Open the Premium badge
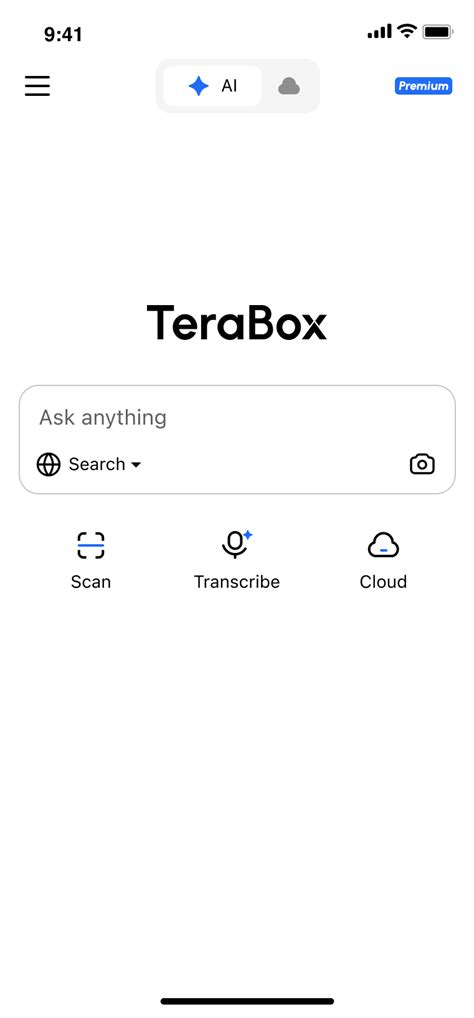This screenshot has width=474, height=1018. [423, 86]
